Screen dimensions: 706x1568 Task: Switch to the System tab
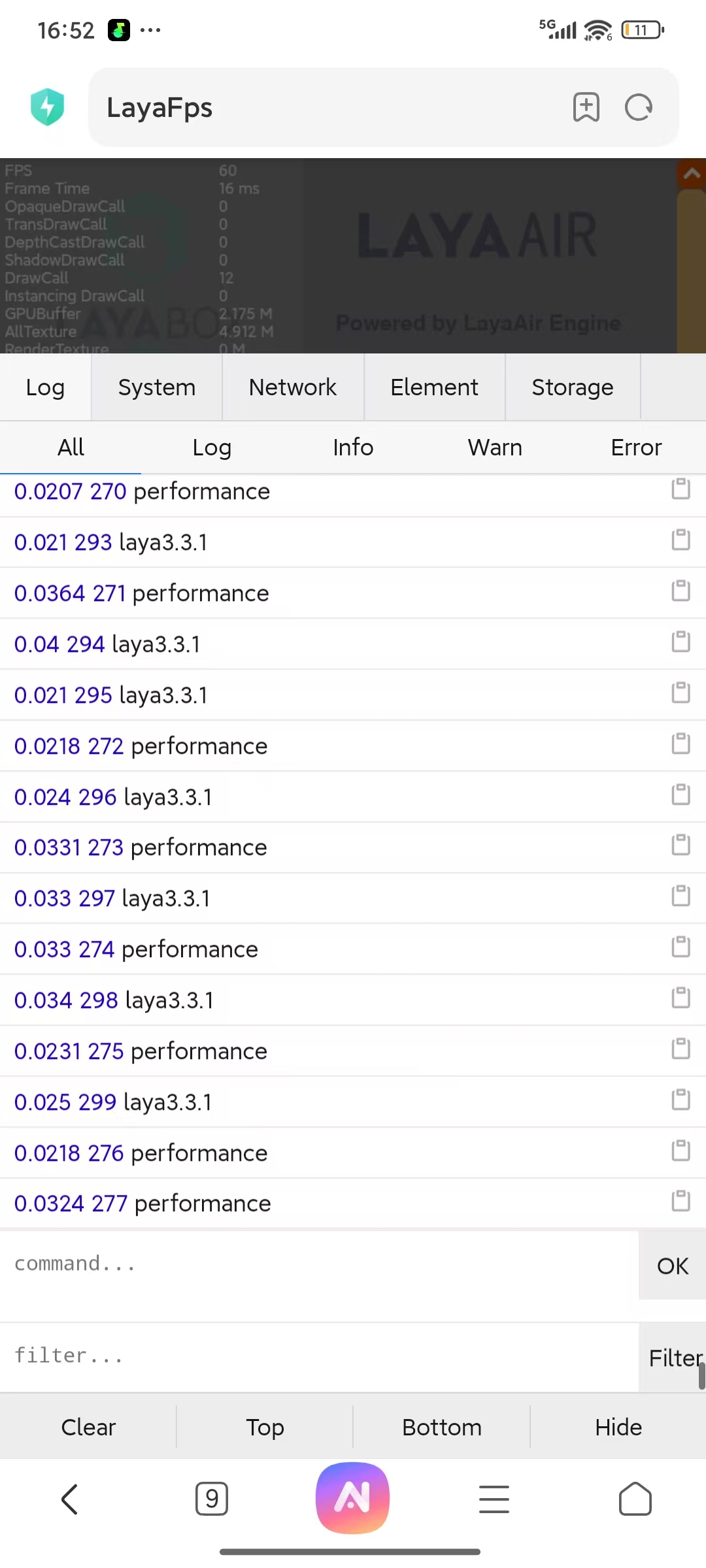pos(157,387)
